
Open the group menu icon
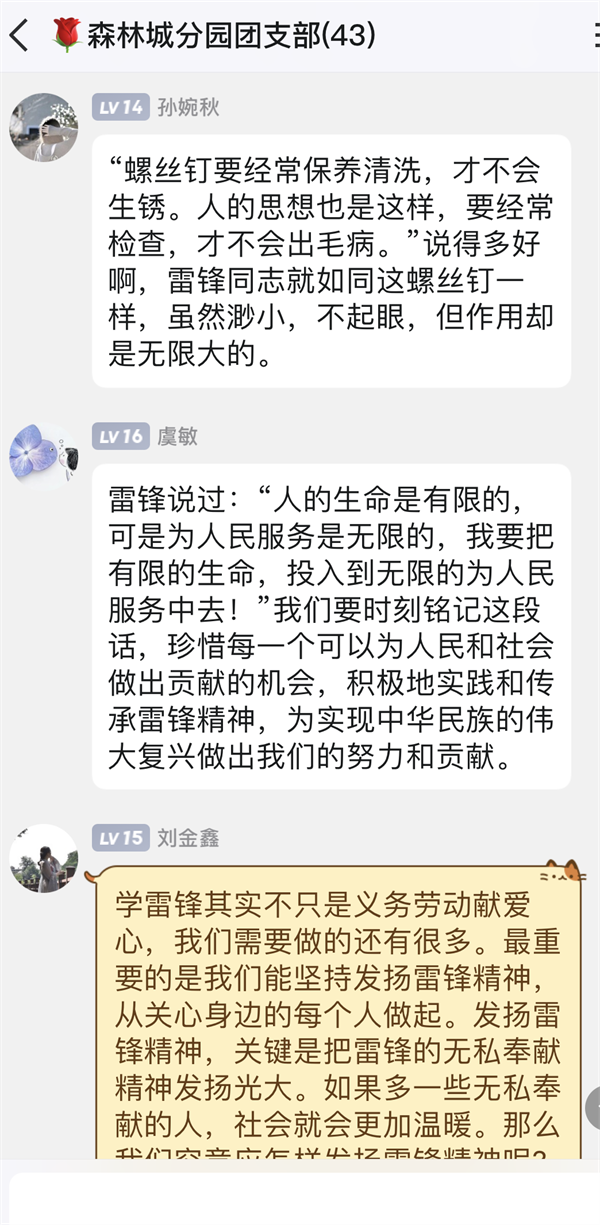click(x=594, y=36)
